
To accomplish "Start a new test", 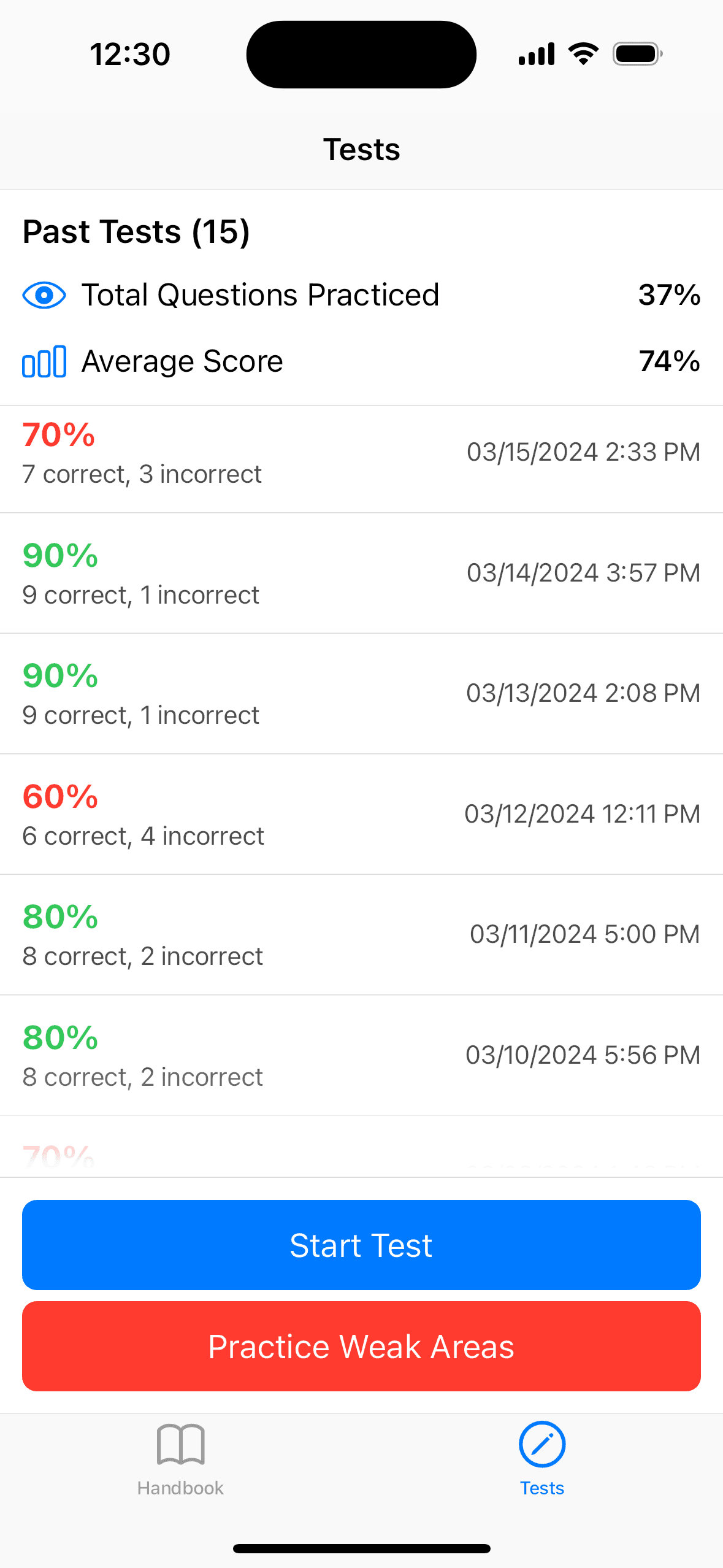I will tap(361, 1245).
